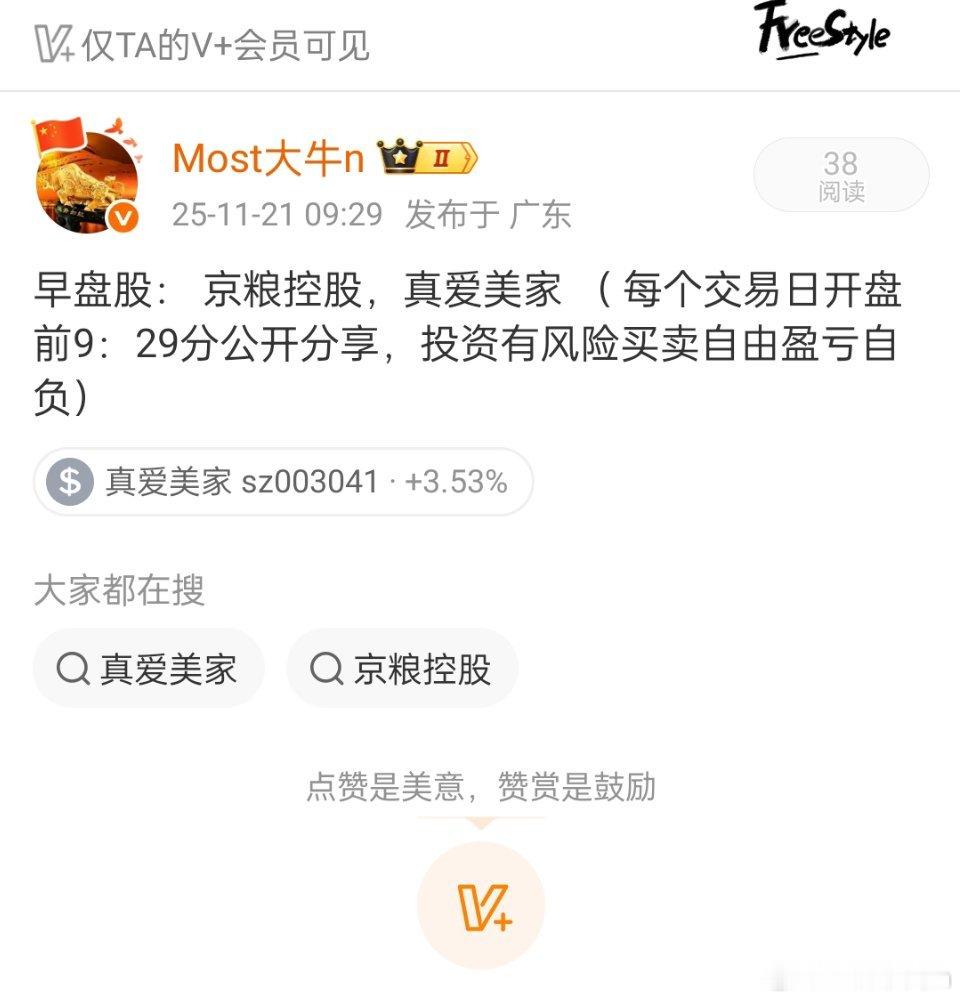Click the magnifier icon beside 真爱美家 search pill
This screenshot has height=1000, width=960.
pyautogui.click(x=72, y=668)
